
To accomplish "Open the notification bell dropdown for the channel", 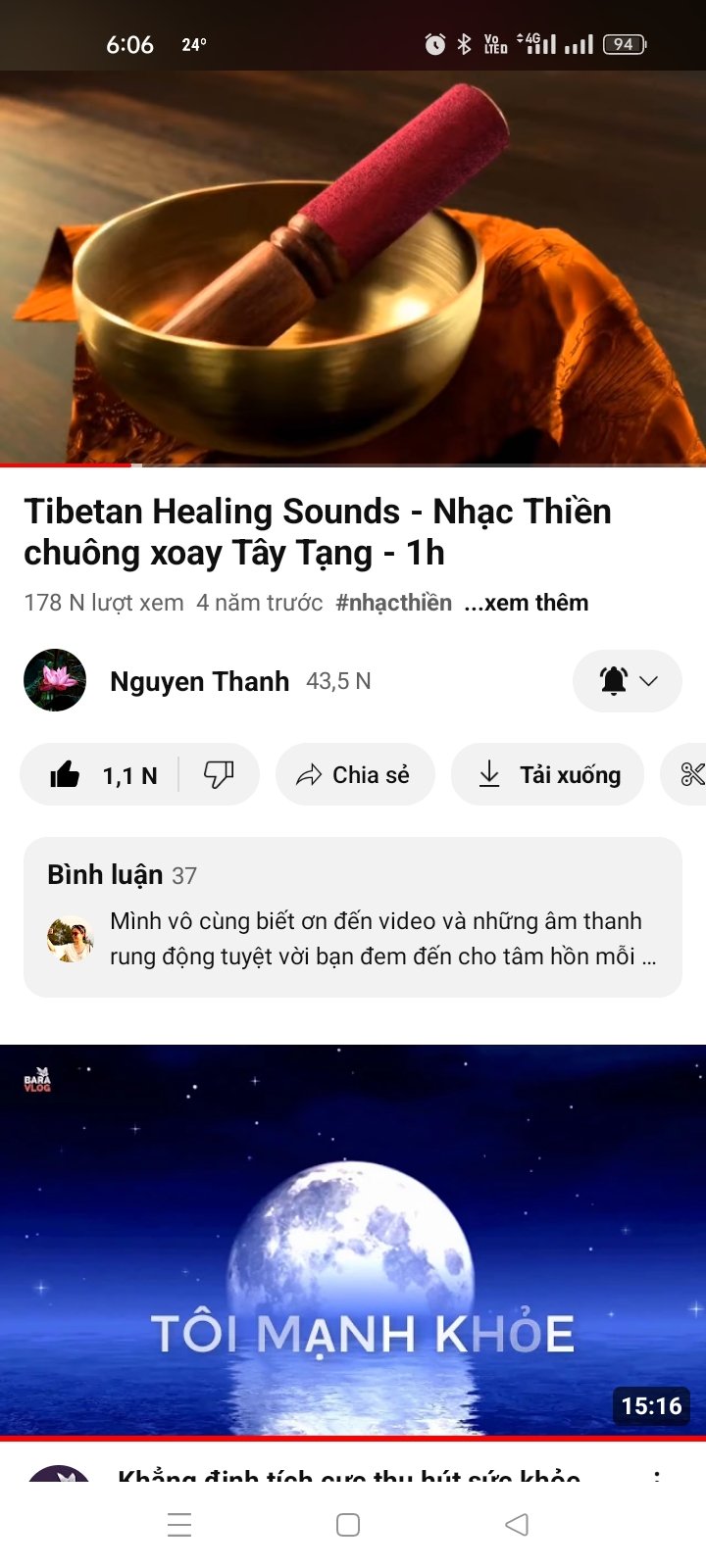I will pyautogui.click(x=627, y=681).
